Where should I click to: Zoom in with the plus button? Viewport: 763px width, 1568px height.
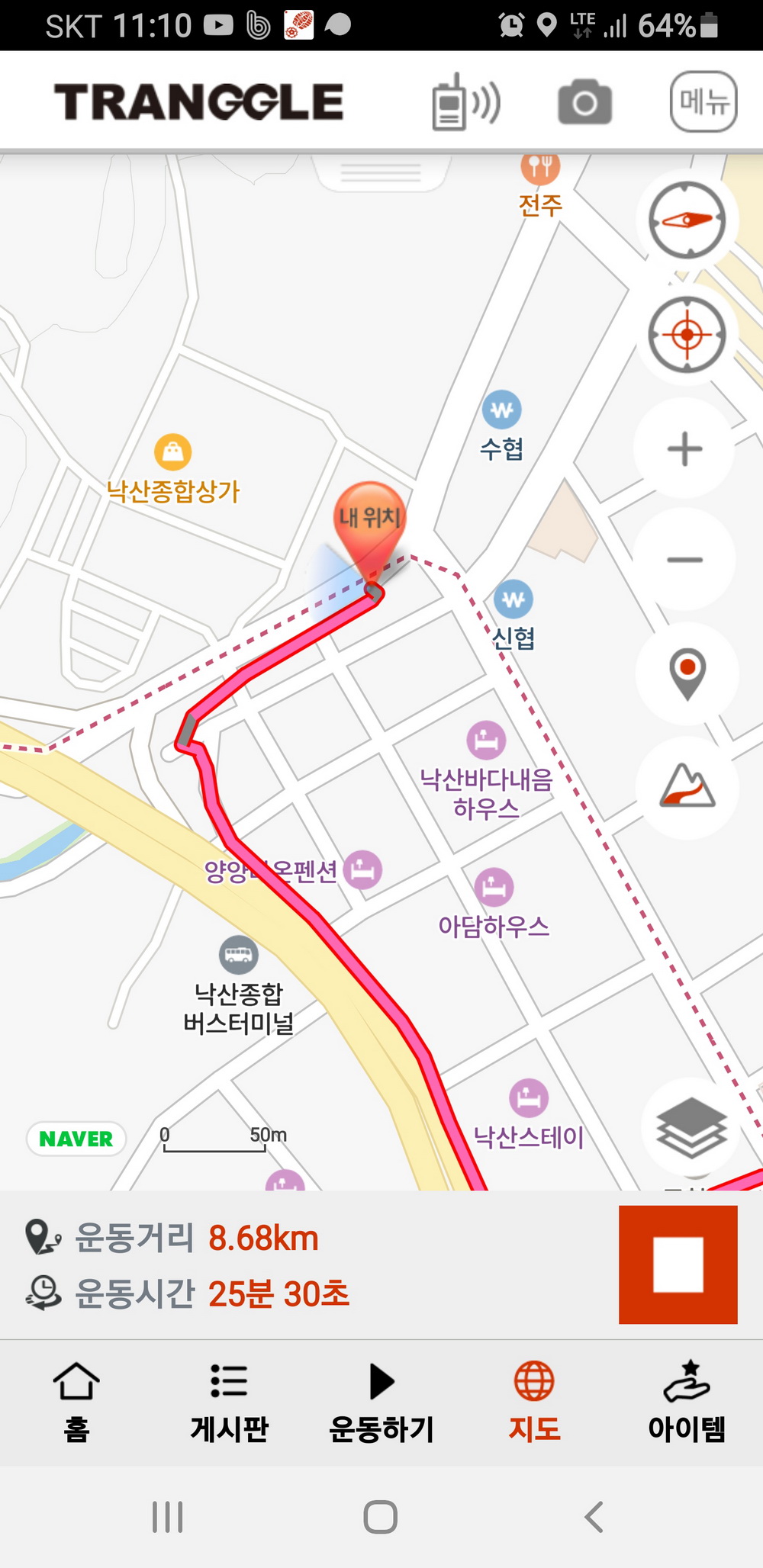click(x=685, y=448)
